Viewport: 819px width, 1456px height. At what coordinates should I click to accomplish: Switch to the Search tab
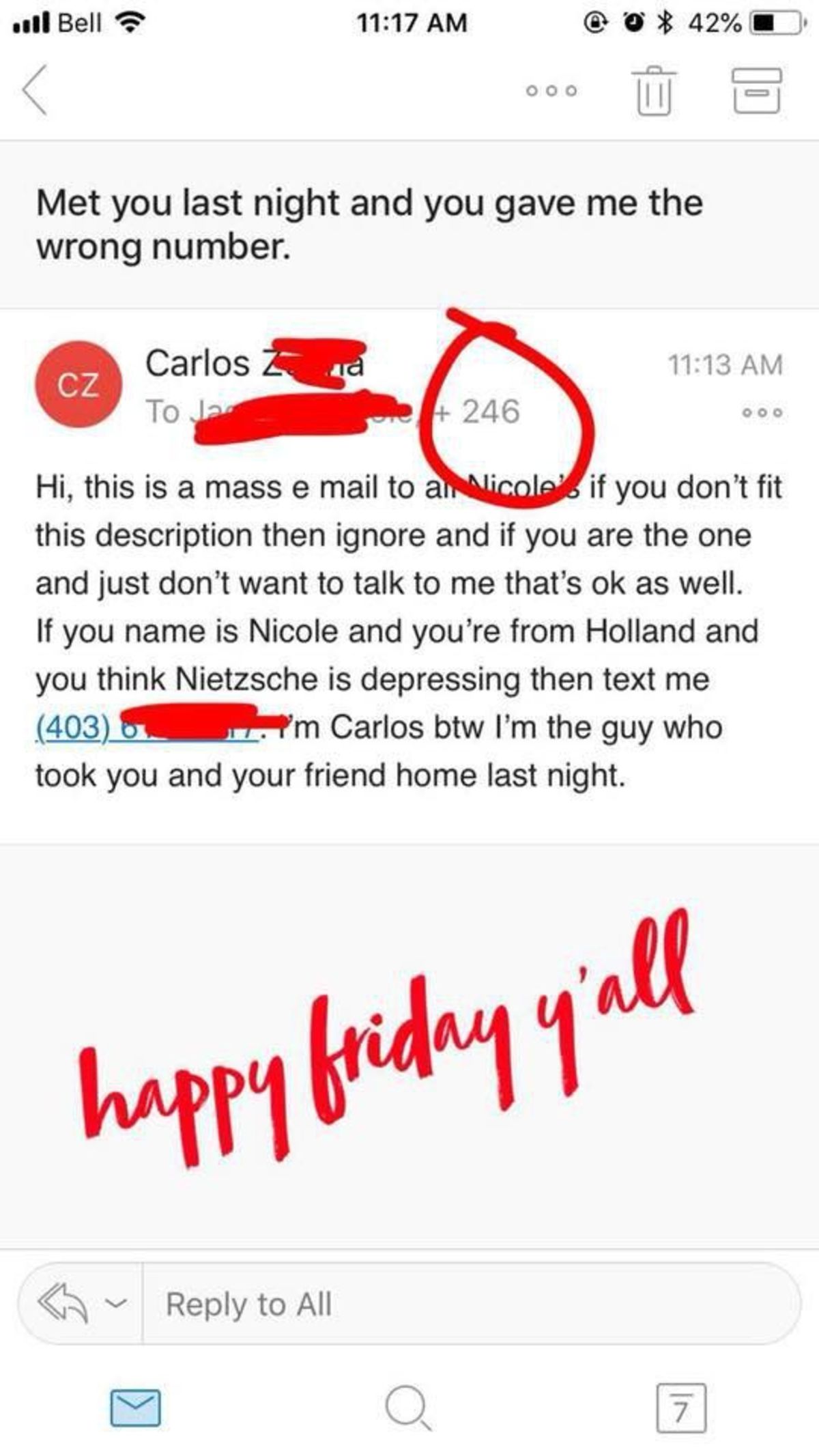tap(407, 1408)
